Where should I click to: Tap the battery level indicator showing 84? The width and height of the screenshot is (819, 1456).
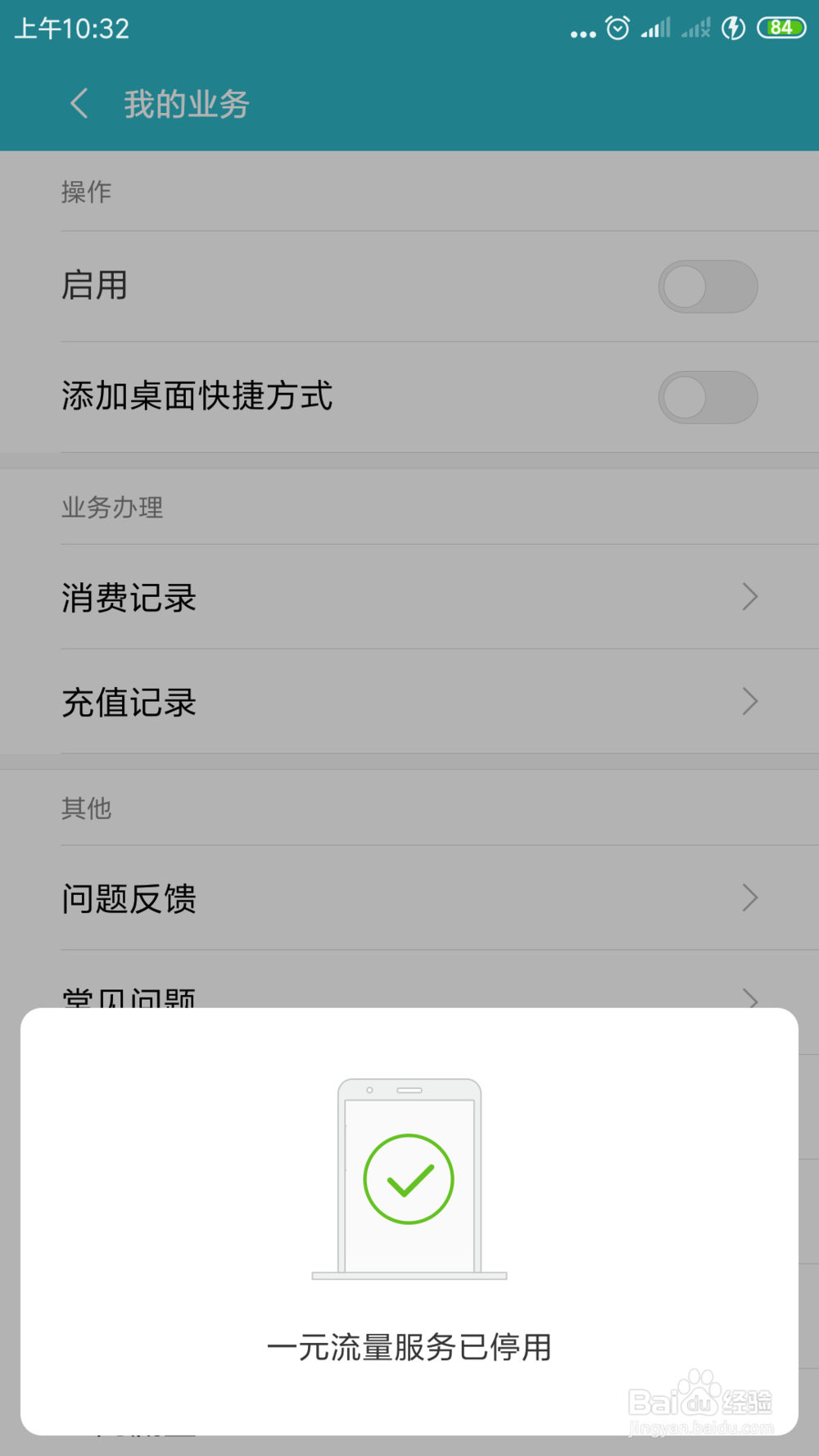[781, 29]
